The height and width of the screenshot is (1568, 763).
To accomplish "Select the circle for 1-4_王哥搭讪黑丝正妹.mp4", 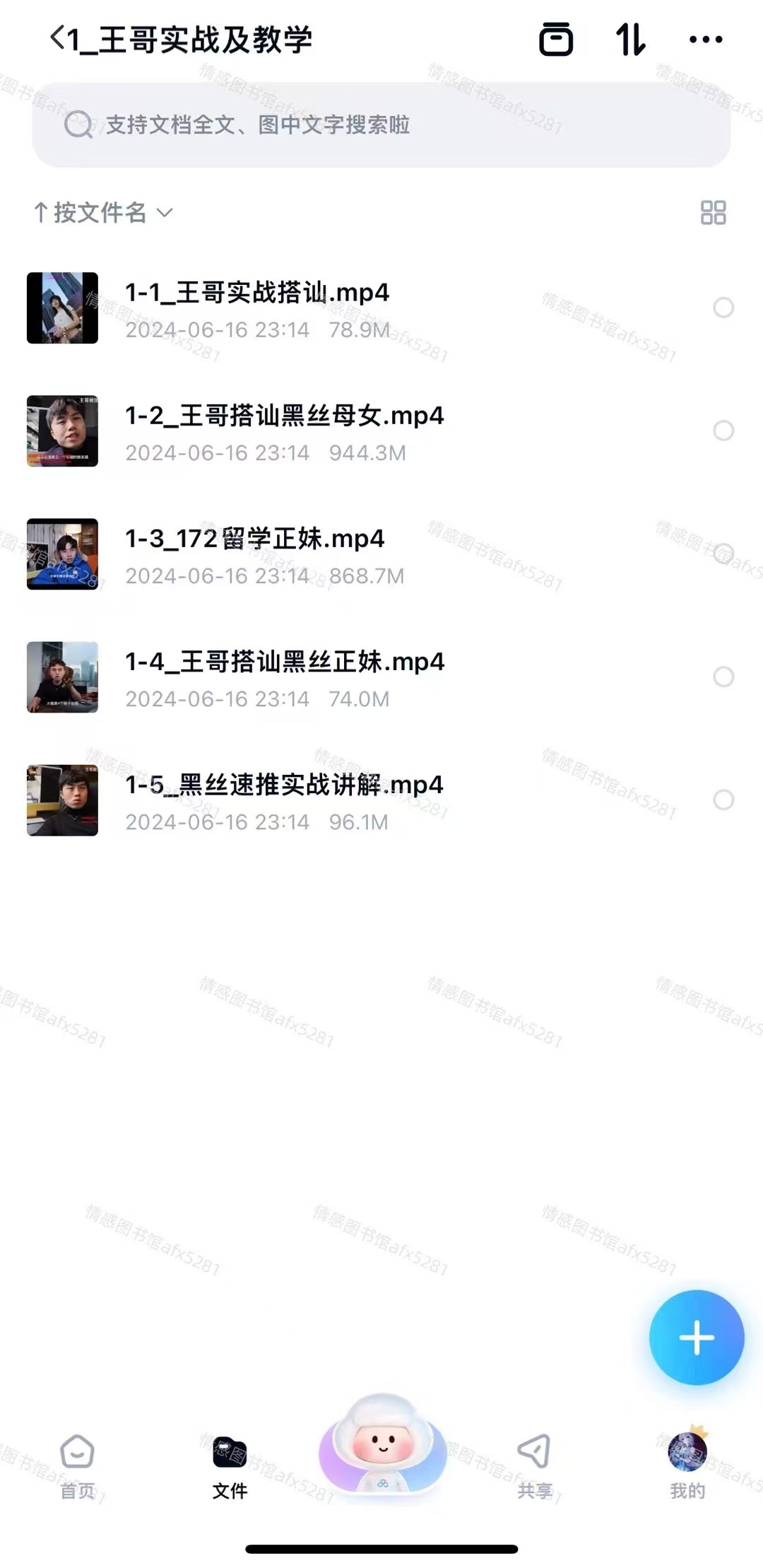I will coord(723,677).
